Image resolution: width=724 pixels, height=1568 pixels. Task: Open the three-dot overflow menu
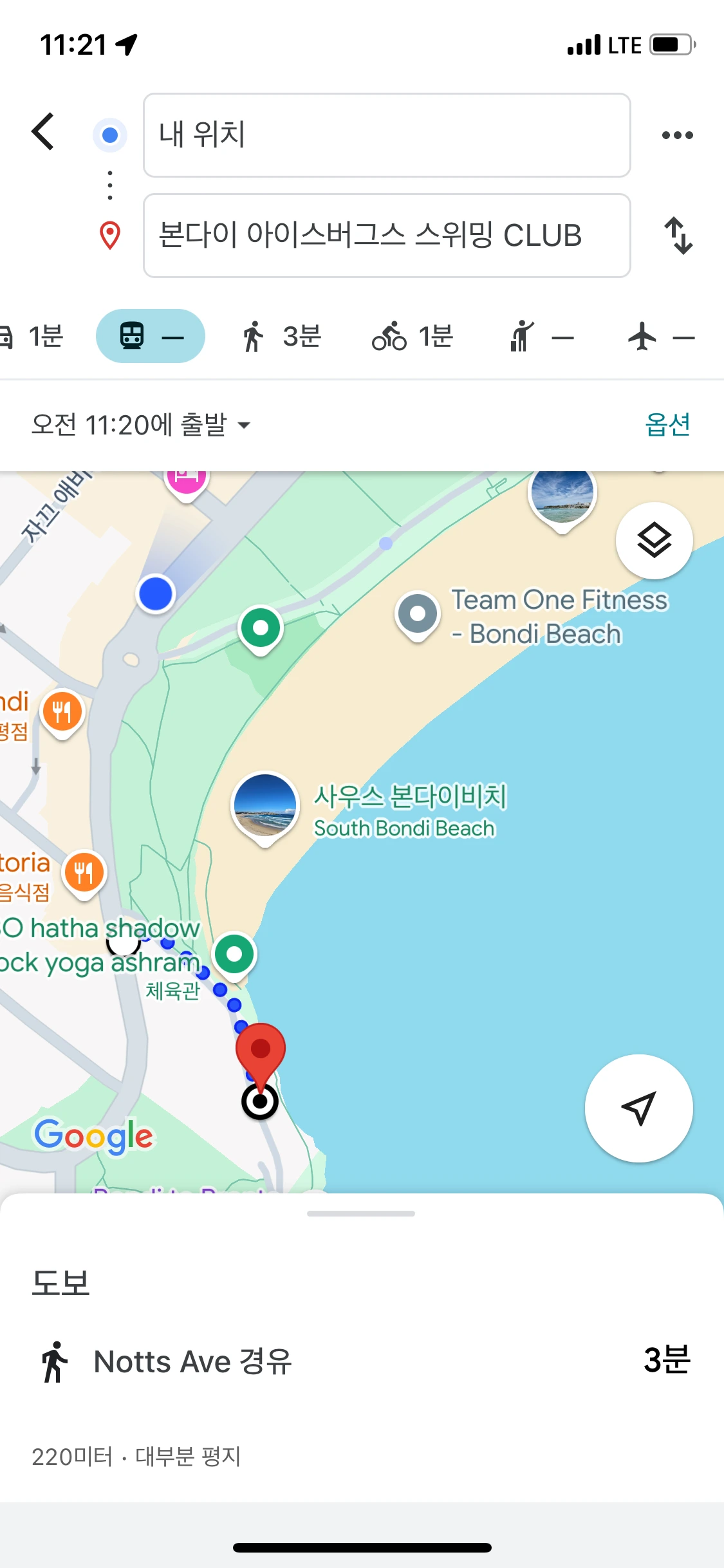(678, 135)
